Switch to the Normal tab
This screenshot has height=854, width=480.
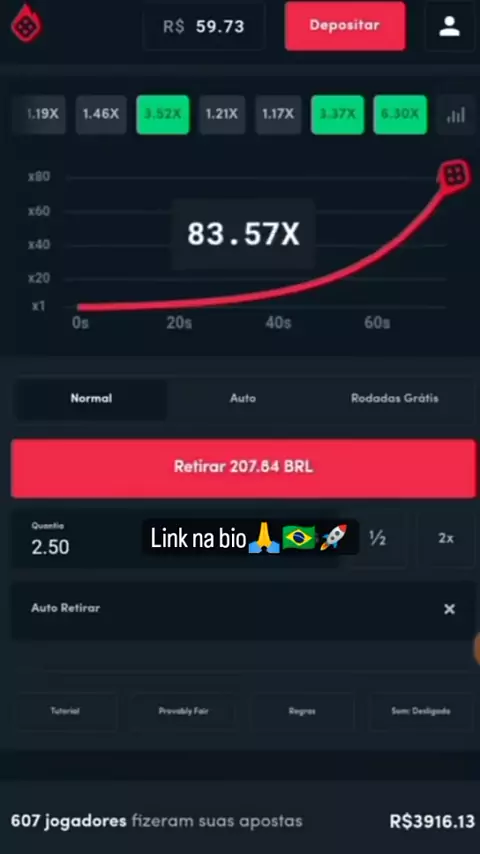pos(91,399)
